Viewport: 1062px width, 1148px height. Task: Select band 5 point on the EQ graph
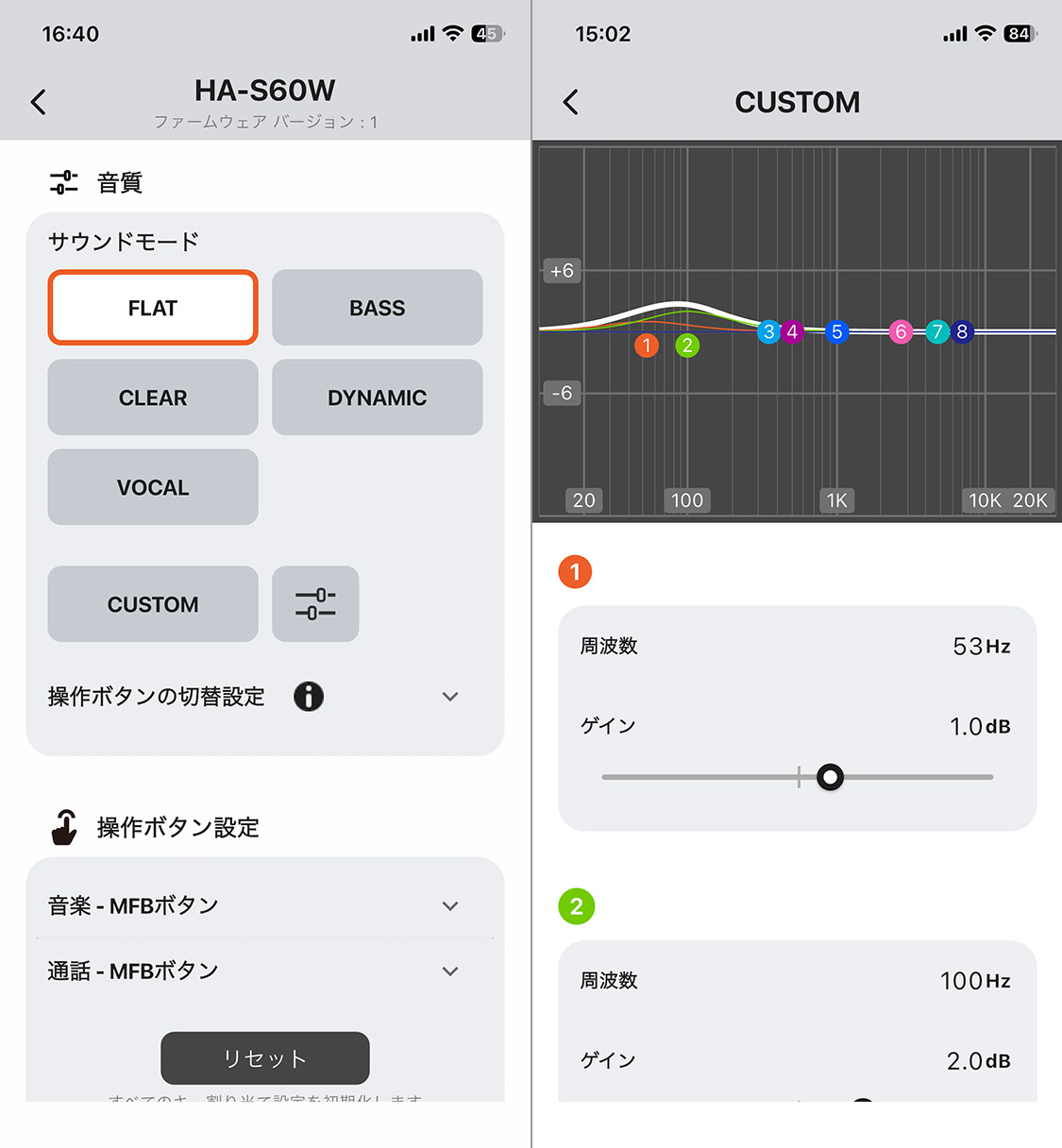click(836, 332)
